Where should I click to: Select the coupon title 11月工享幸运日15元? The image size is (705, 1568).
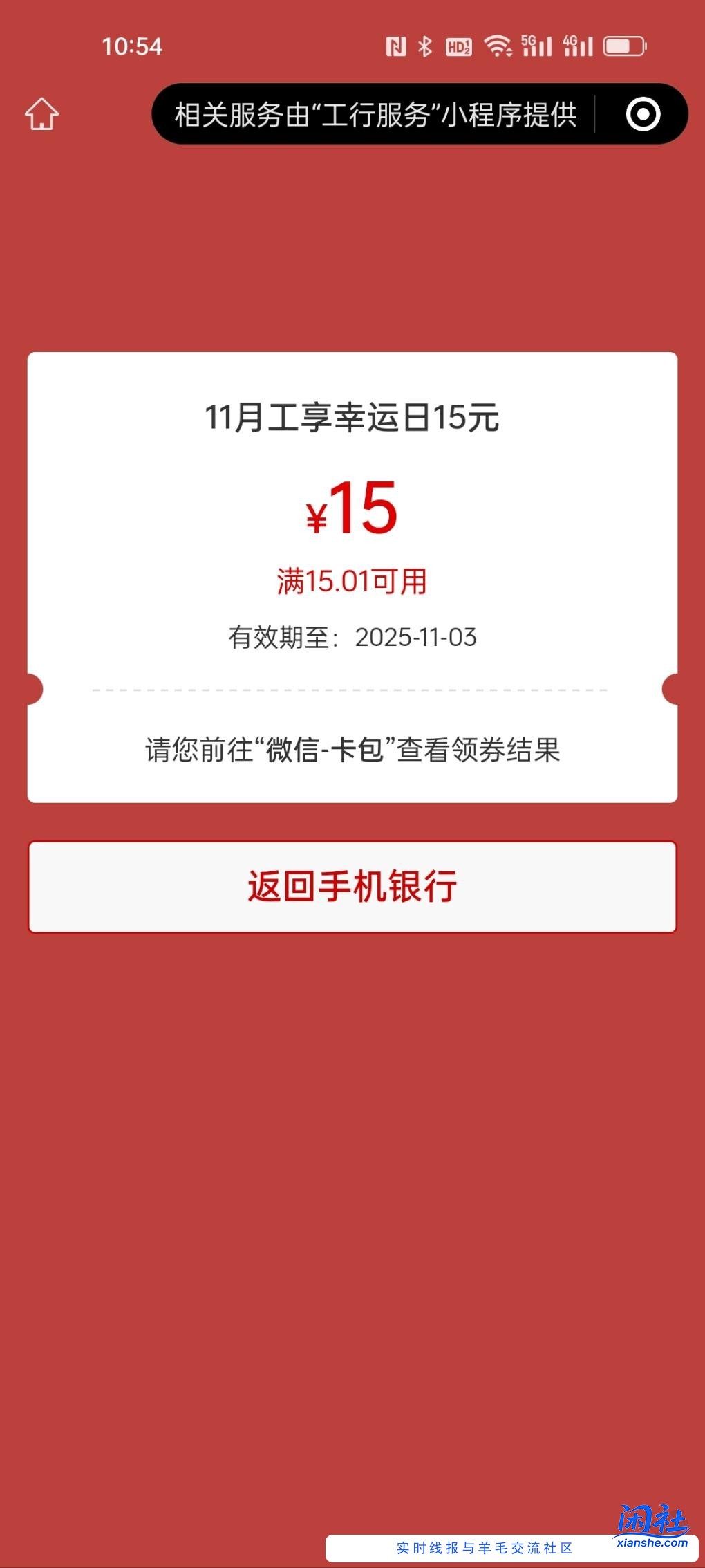click(x=352, y=416)
